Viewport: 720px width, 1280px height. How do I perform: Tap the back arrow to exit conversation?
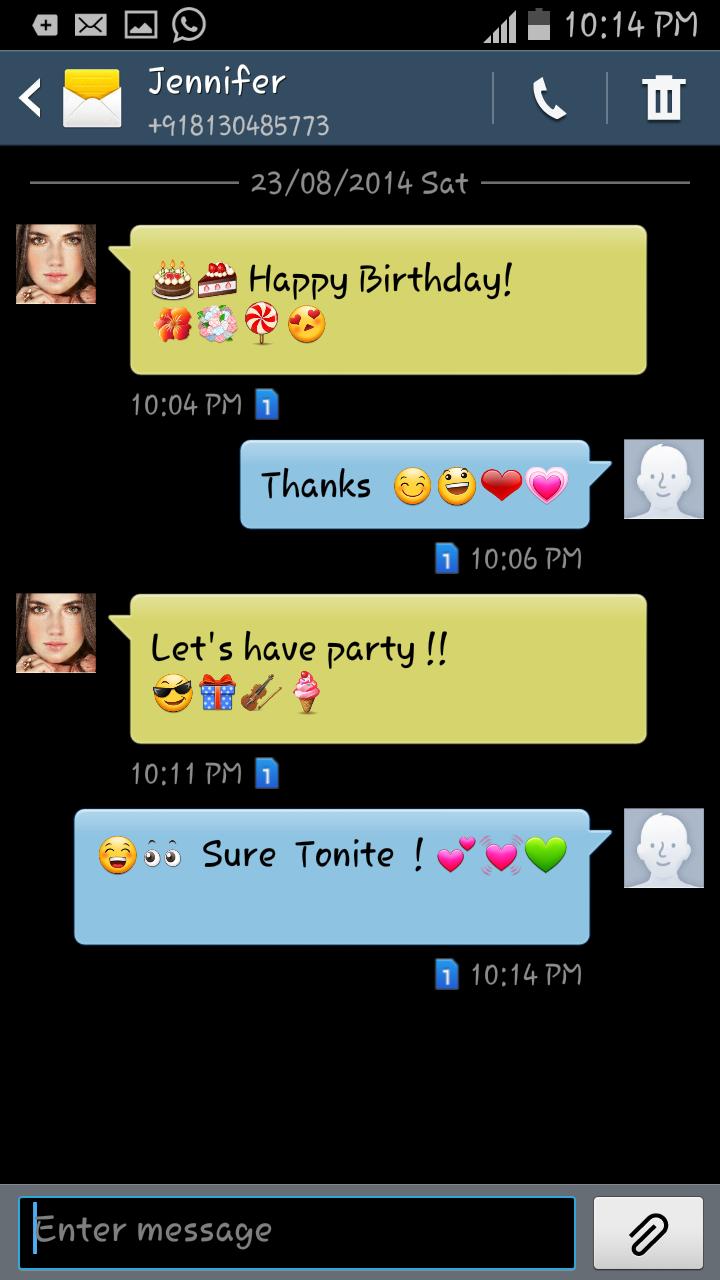coord(29,97)
